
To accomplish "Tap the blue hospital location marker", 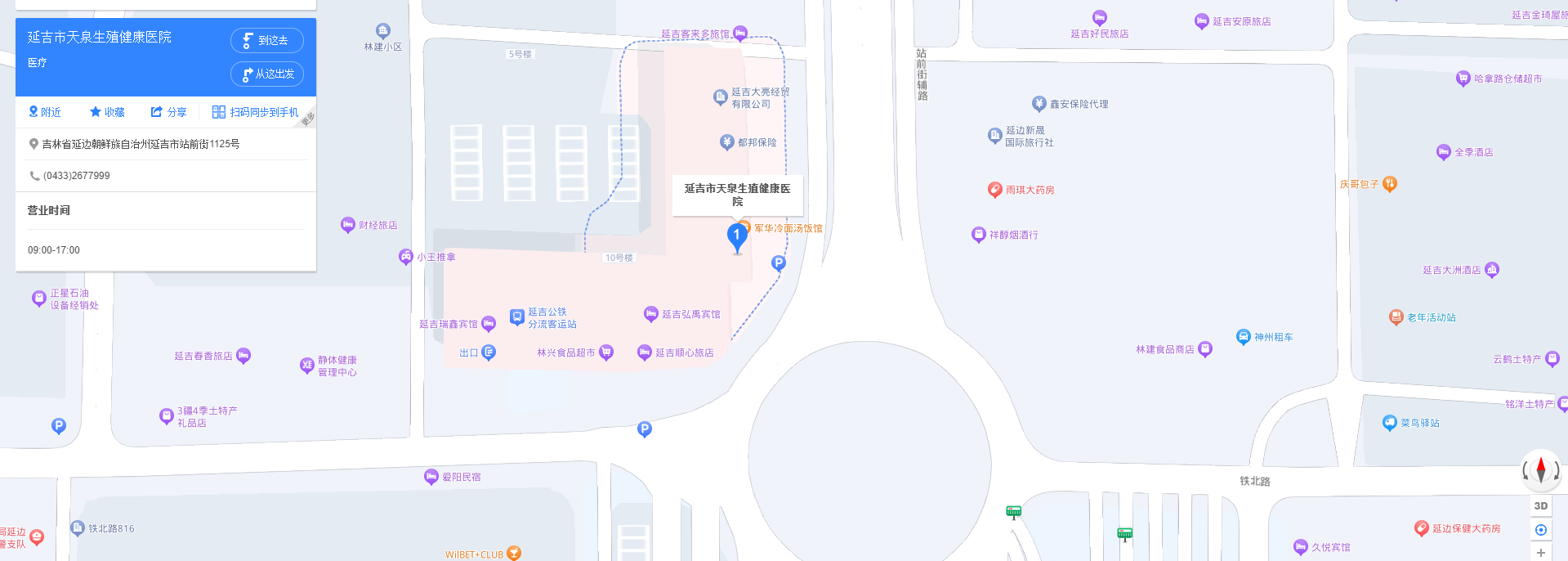I will [x=736, y=237].
